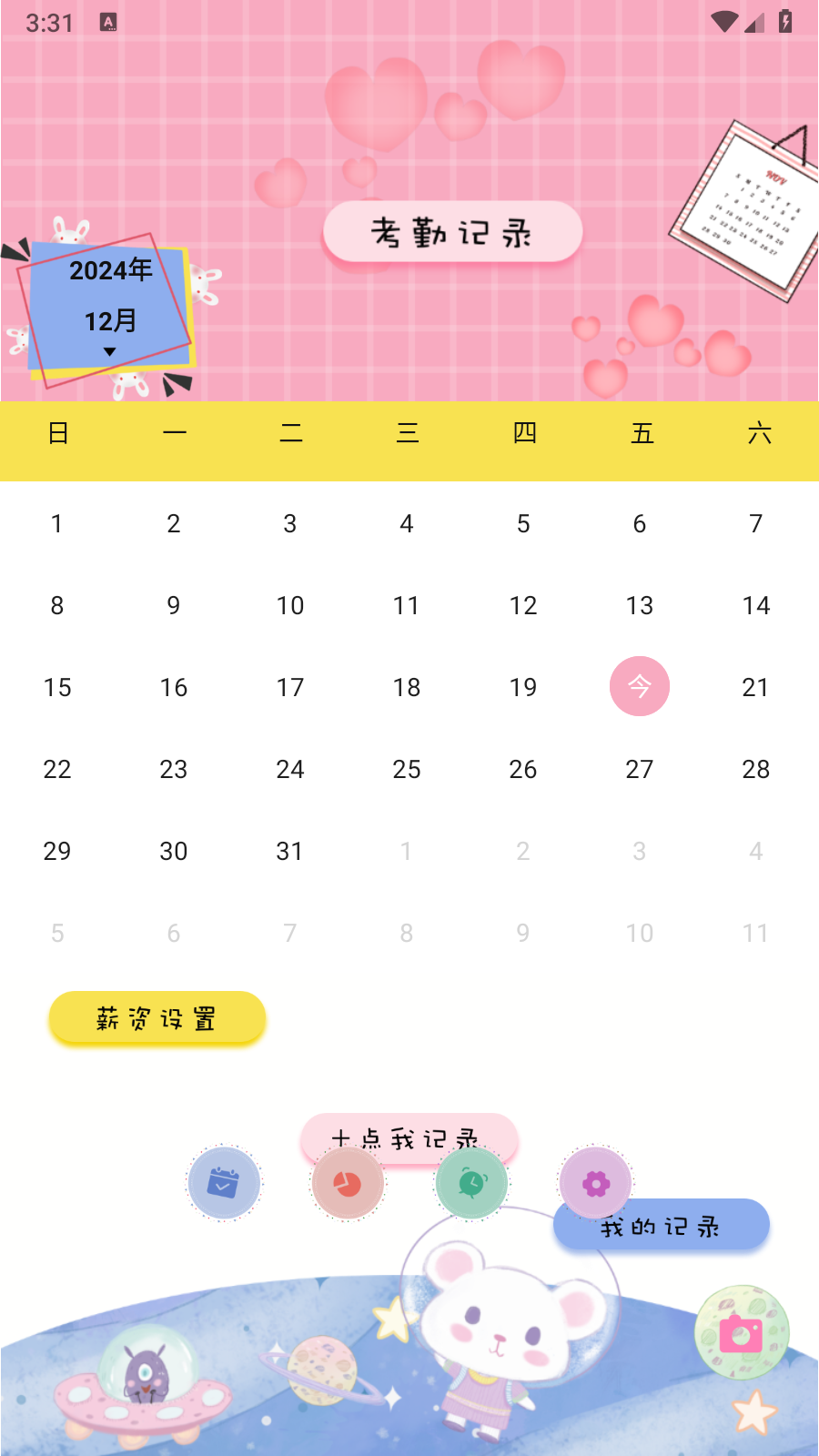Open the purple flower settings icon
This screenshot has height=1456, width=819.
point(595,1183)
